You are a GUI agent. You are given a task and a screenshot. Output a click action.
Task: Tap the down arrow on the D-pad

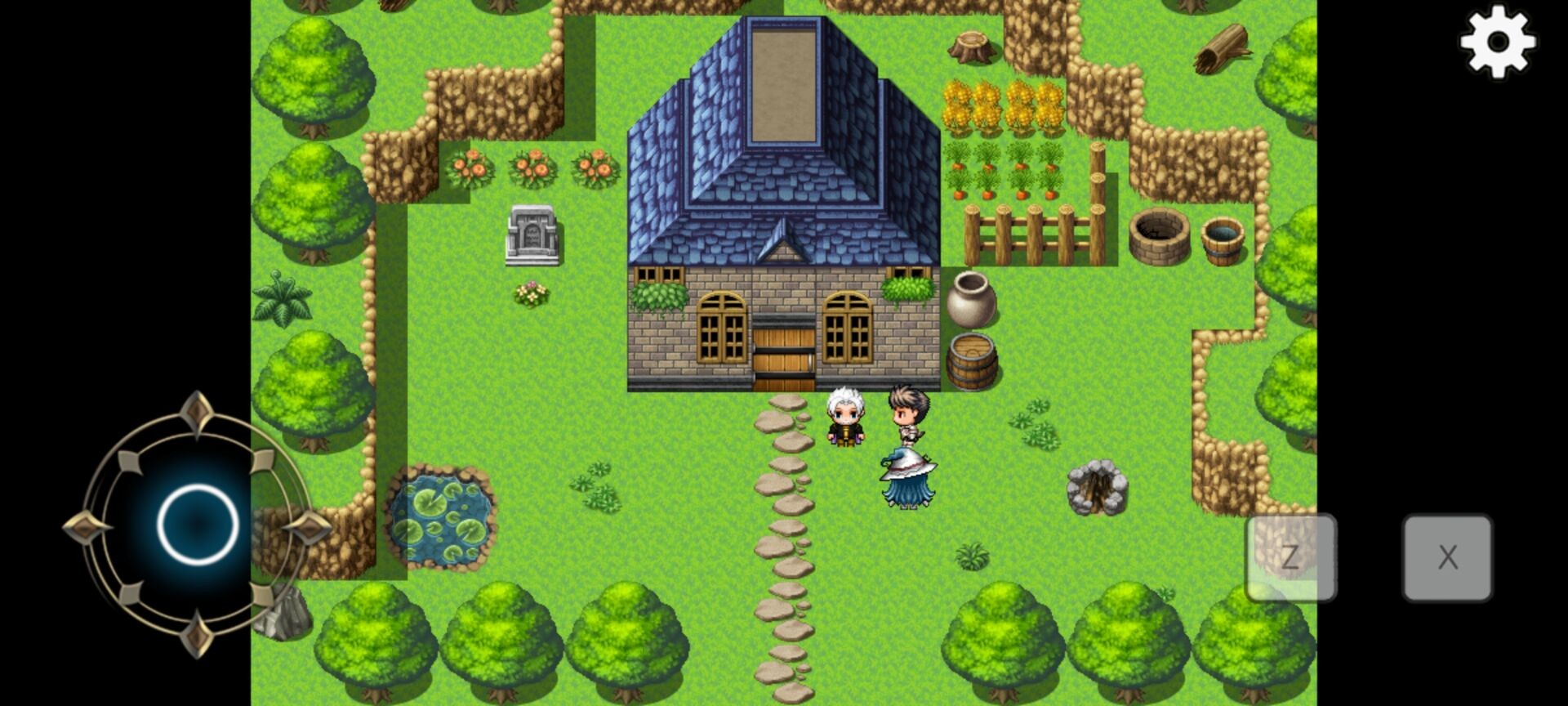197,635
